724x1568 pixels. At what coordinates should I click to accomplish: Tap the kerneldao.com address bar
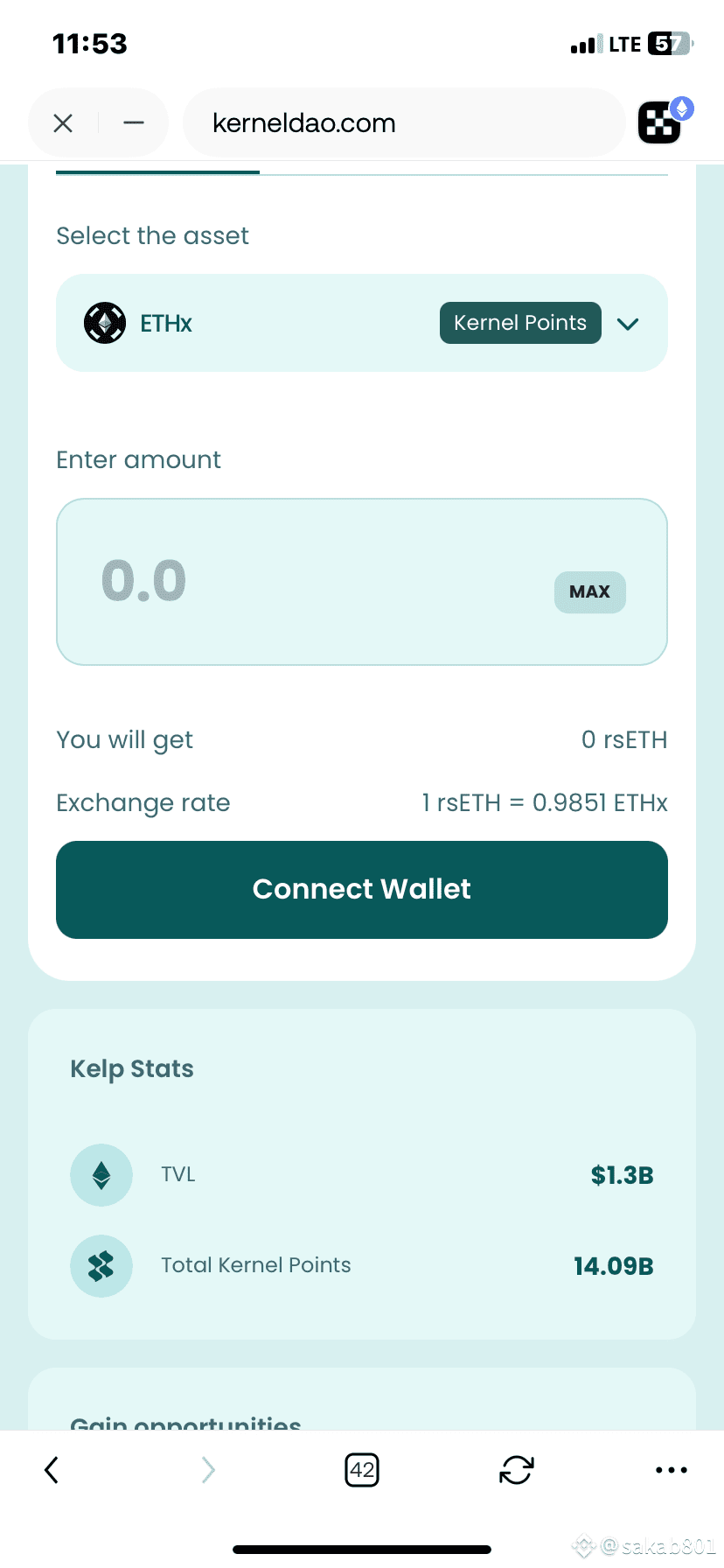(402, 123)
